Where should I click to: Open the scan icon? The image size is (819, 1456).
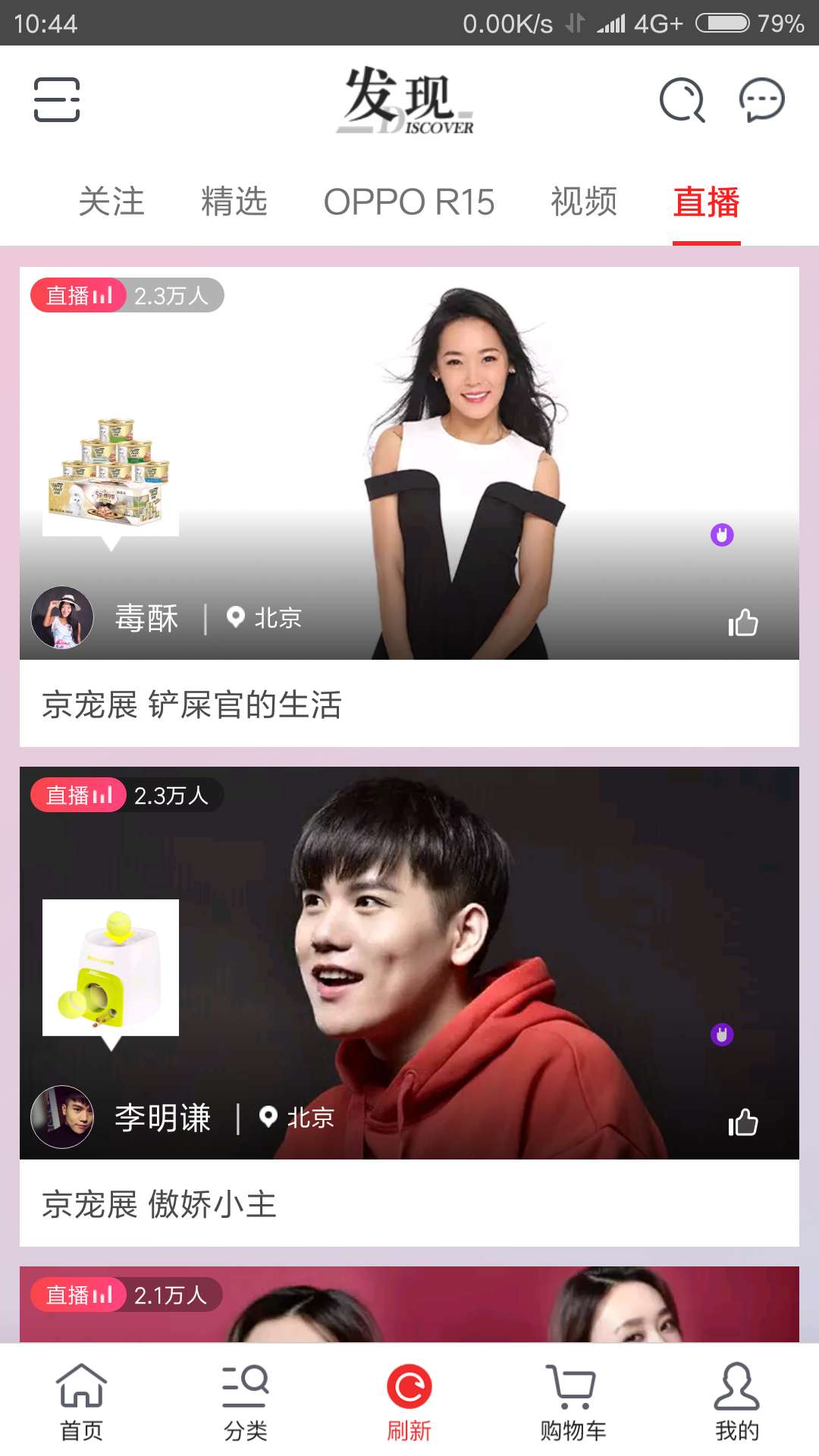point(57,99)
